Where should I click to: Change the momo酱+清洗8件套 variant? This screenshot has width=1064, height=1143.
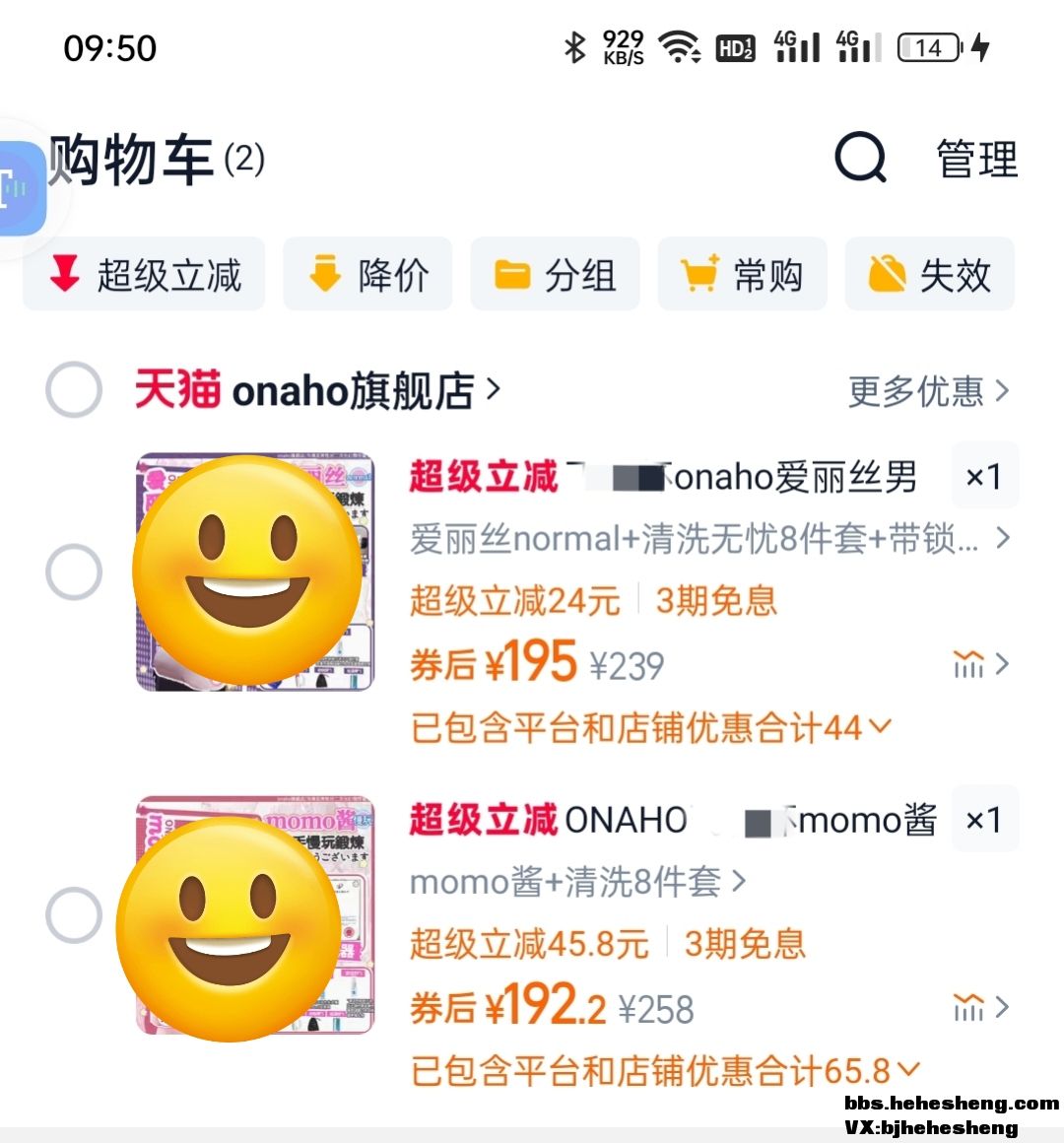(577, 882)
